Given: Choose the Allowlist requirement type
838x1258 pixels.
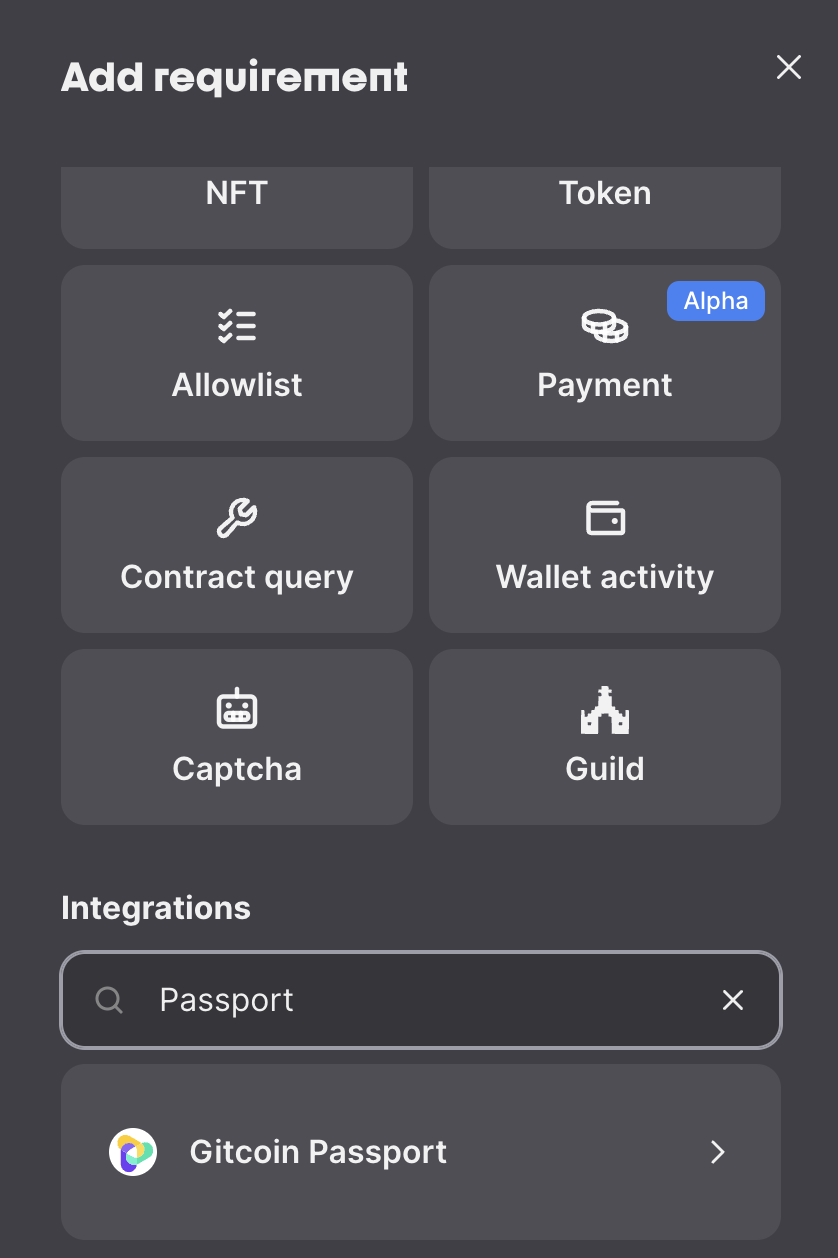Looking at the screenshot, I should click(x=236, y=352).
